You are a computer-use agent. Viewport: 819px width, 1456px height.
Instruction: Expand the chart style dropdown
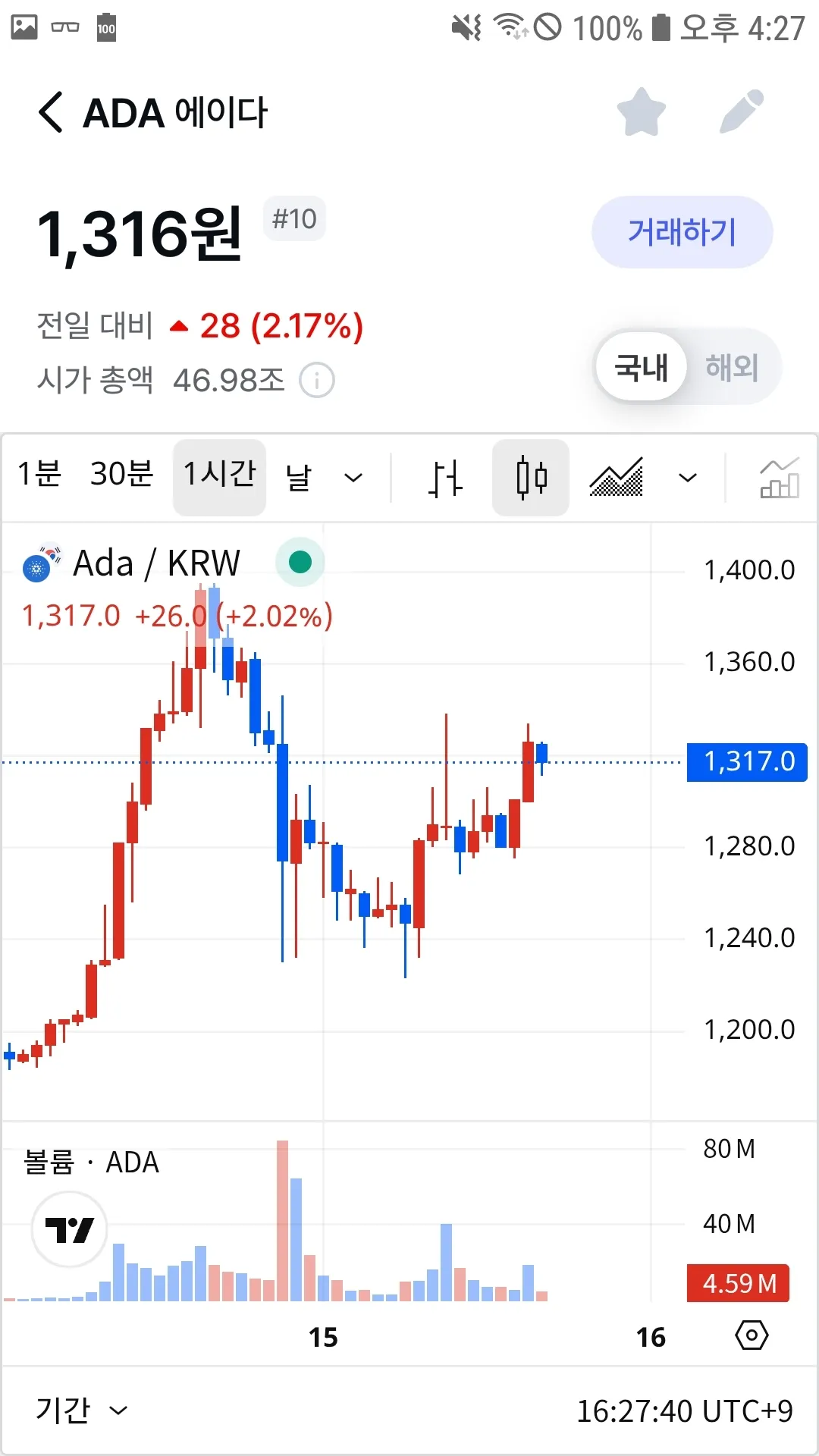[x=687, y=478]
